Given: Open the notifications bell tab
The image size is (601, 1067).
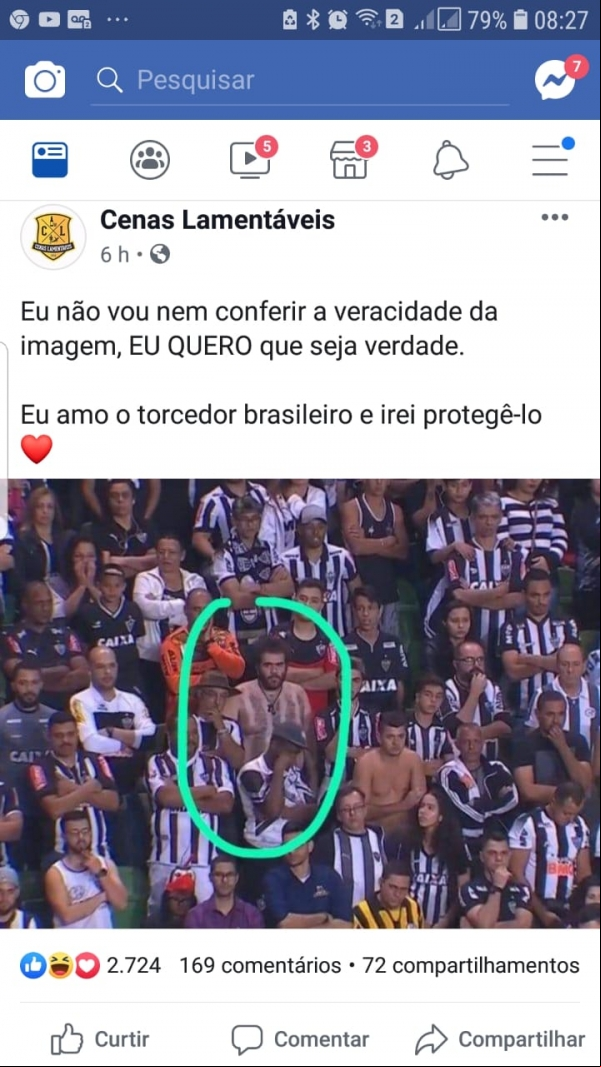Looking at the screenshot, I should click(451, 160).
